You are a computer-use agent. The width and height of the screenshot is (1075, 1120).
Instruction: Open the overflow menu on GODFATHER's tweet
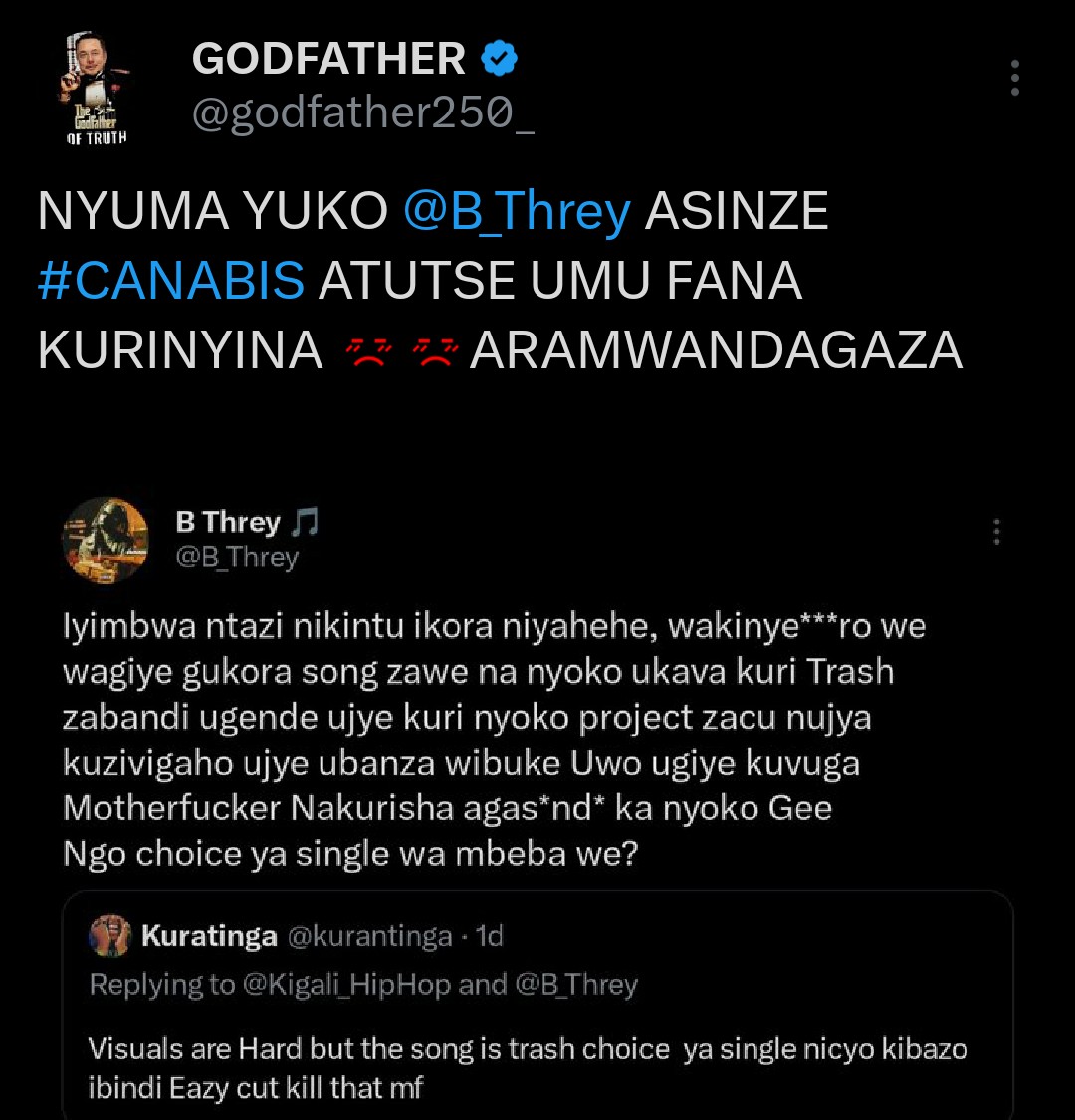[x=1014, y=78]
